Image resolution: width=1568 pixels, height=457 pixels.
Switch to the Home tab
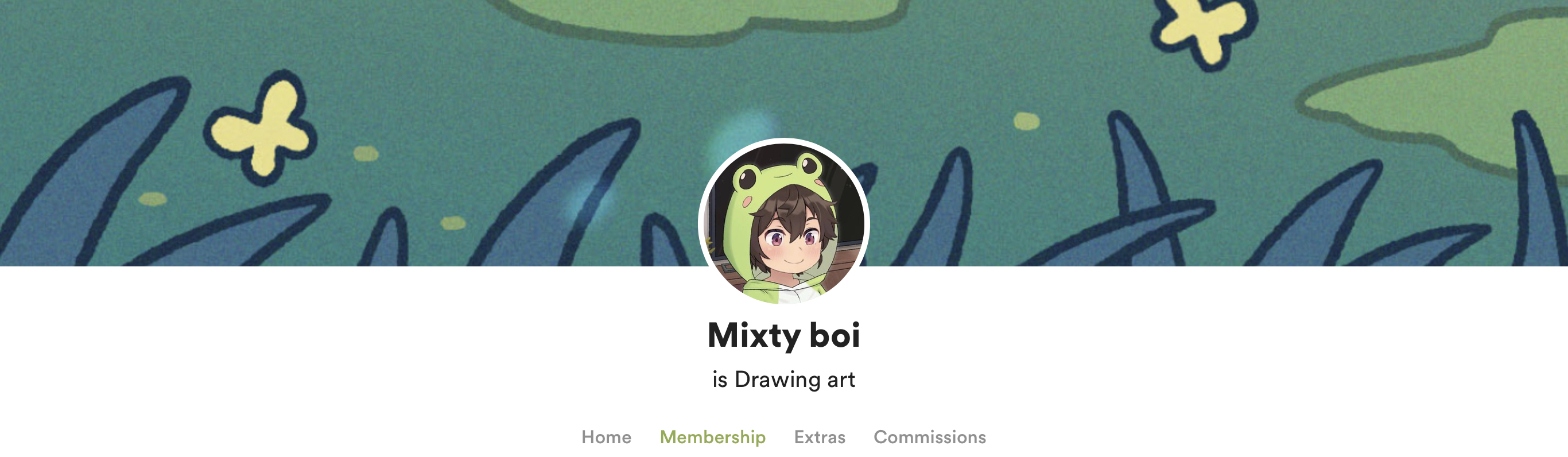click(606, 437)
